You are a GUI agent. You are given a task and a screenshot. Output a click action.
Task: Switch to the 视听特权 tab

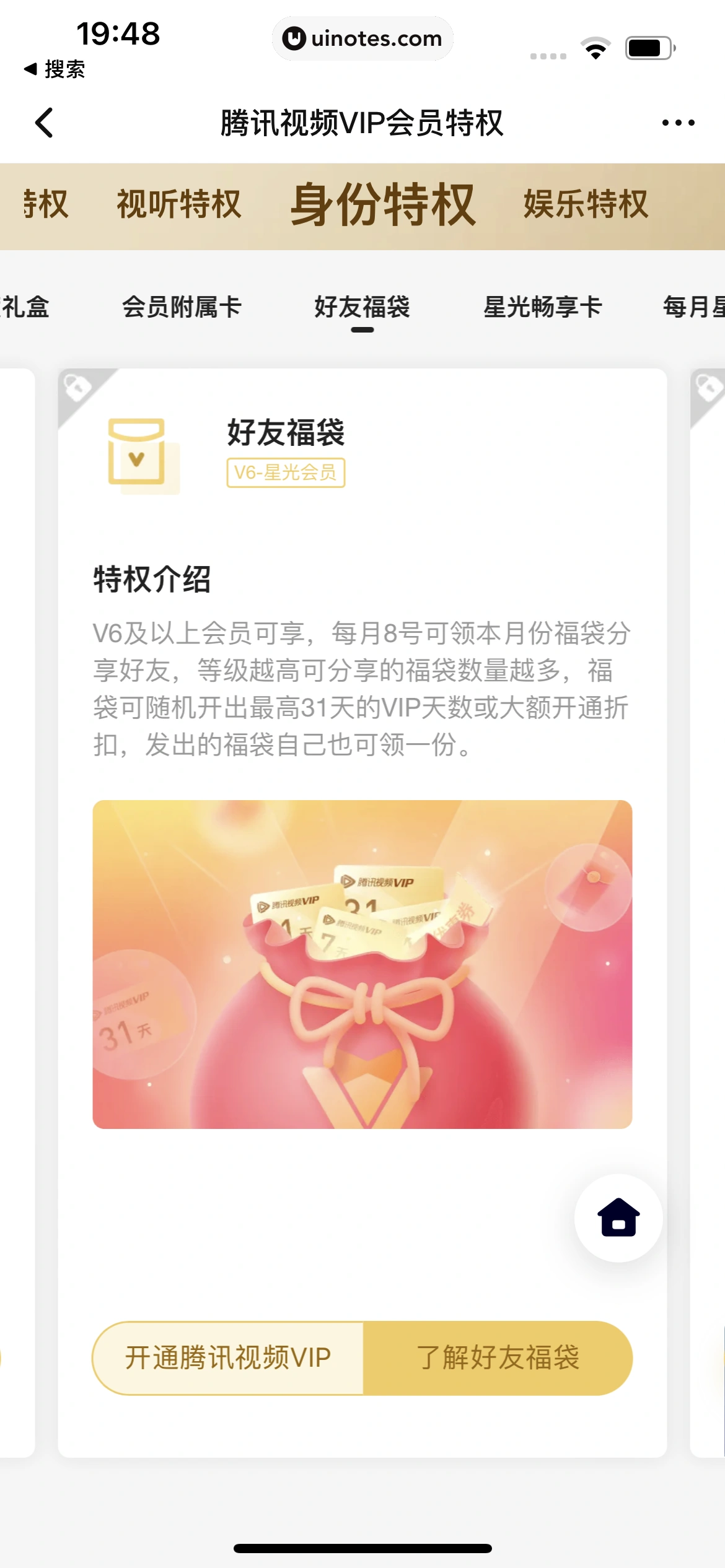(x=178, y=206)
